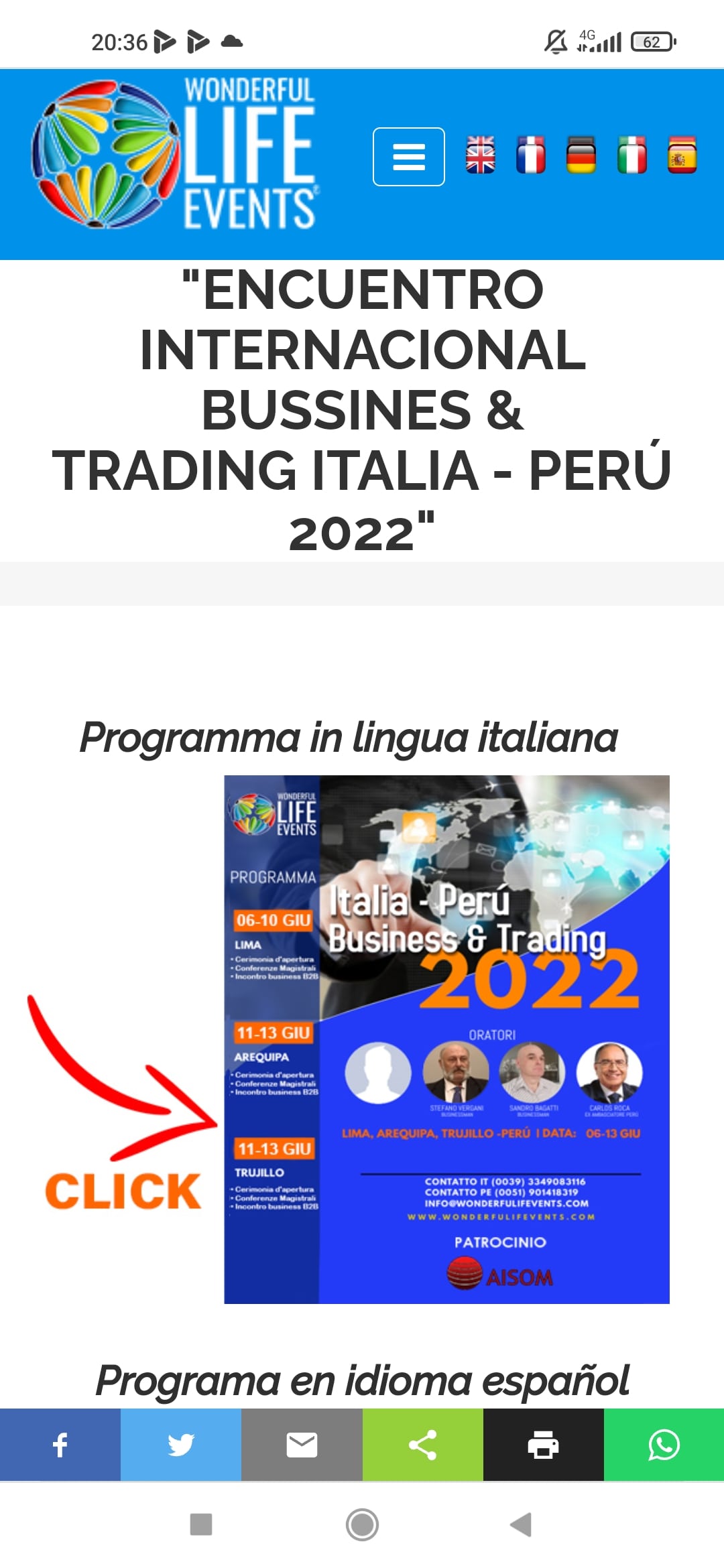Open the general share options

[422, 1444]
